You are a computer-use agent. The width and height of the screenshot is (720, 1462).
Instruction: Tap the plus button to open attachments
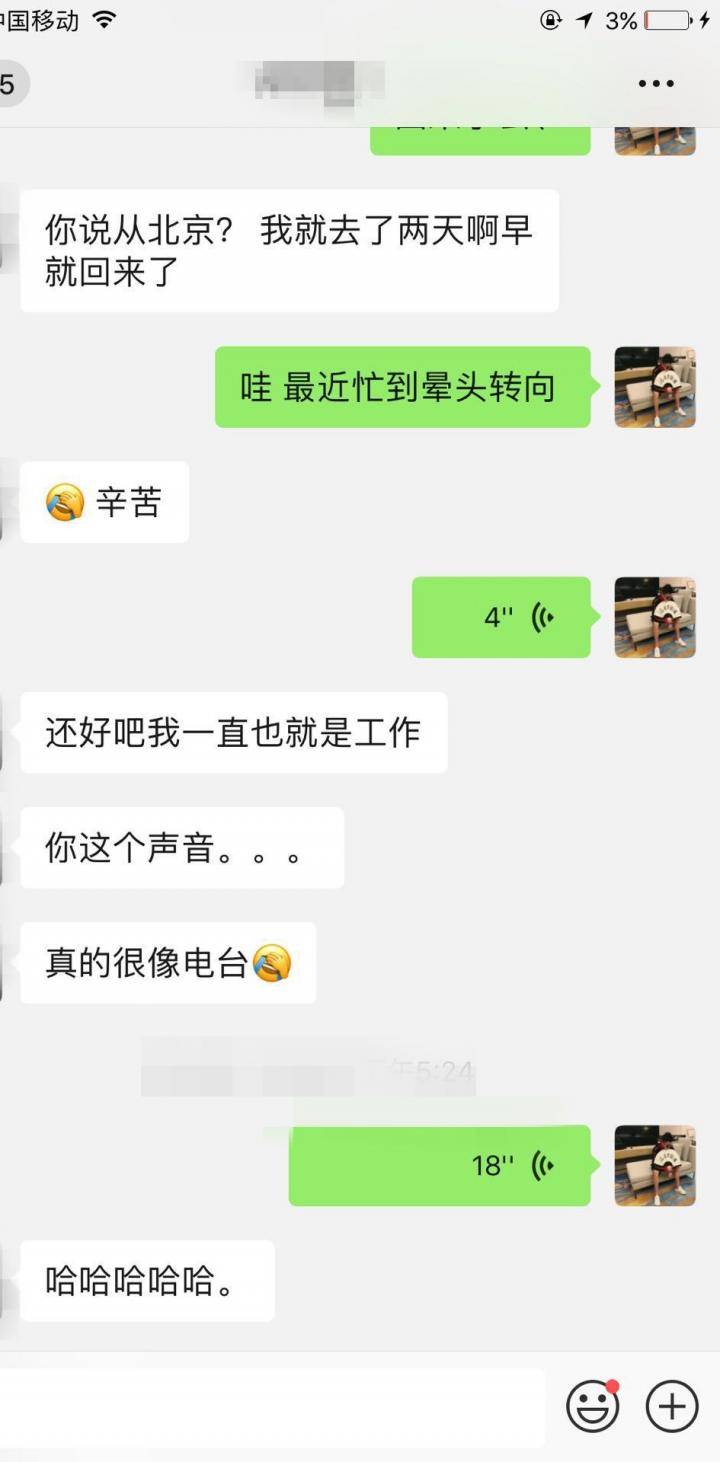(671, 1405)
